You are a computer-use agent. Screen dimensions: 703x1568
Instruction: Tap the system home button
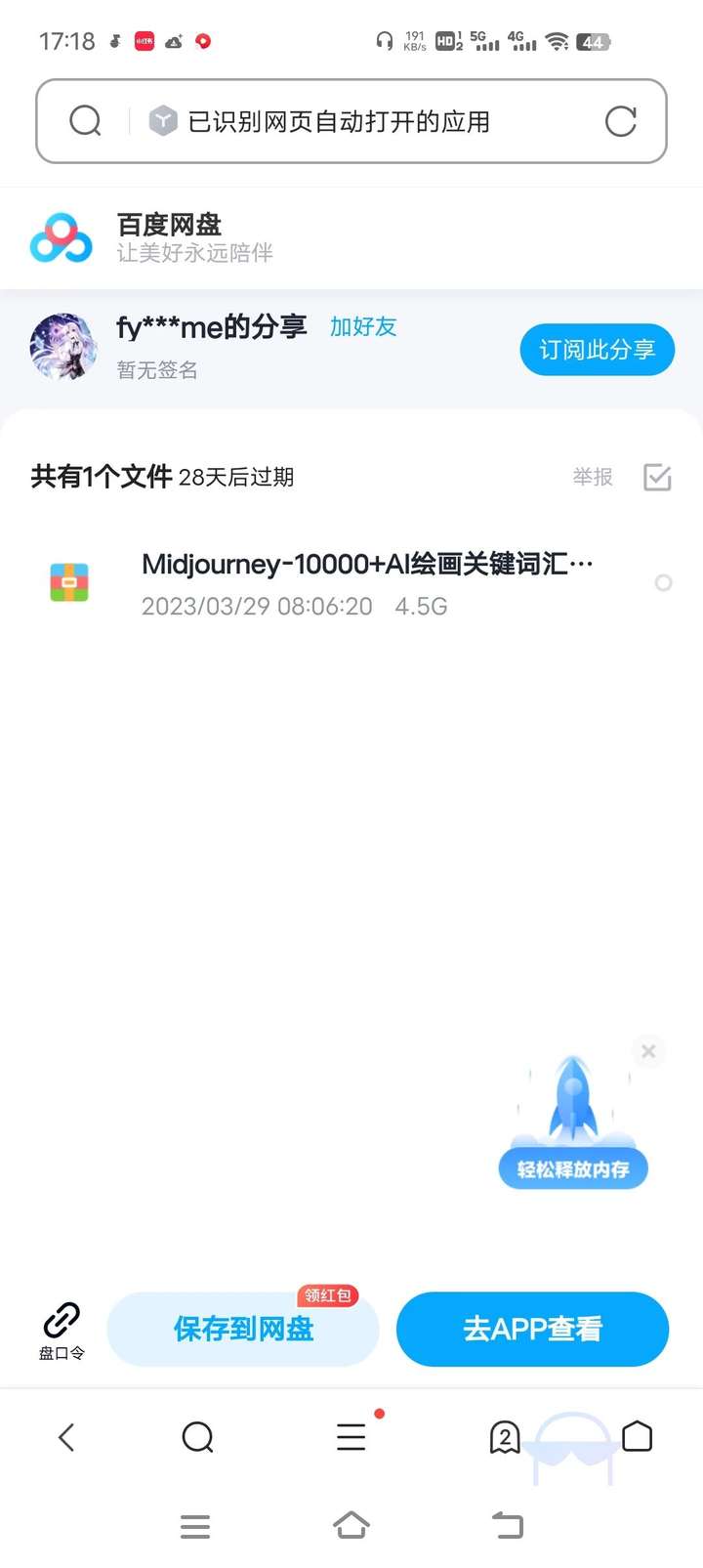tap(351, 1525)
